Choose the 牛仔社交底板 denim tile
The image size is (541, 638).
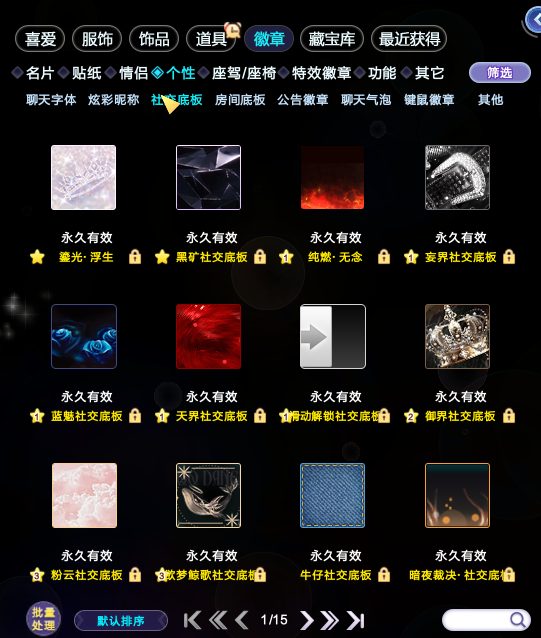click(332, 495)
